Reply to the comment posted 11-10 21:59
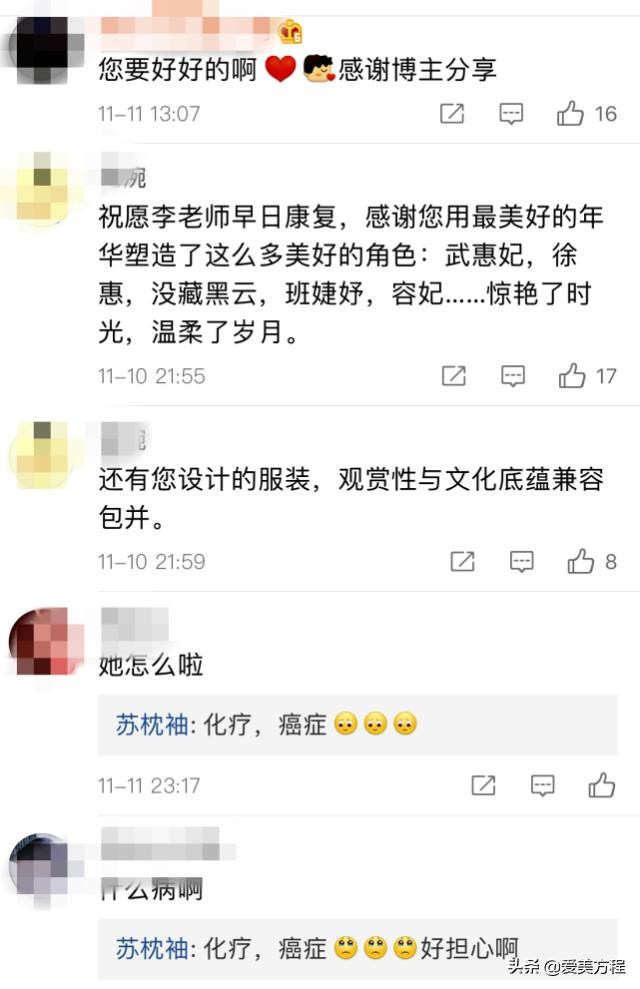Image resolution: width=640 pixels, height=989 pixels. click(x=522, y=561)
